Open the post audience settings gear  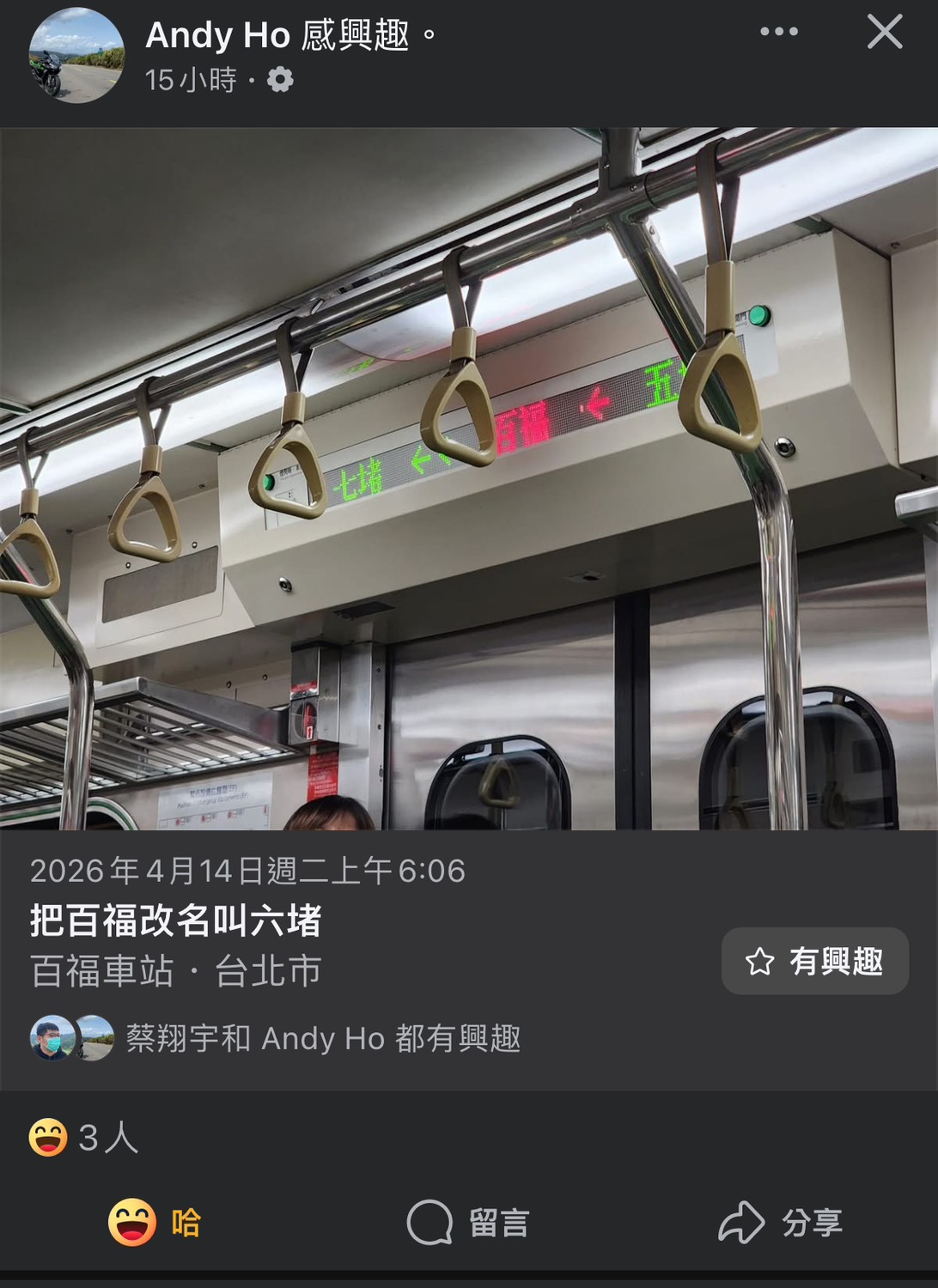click(x=280, y=80)
